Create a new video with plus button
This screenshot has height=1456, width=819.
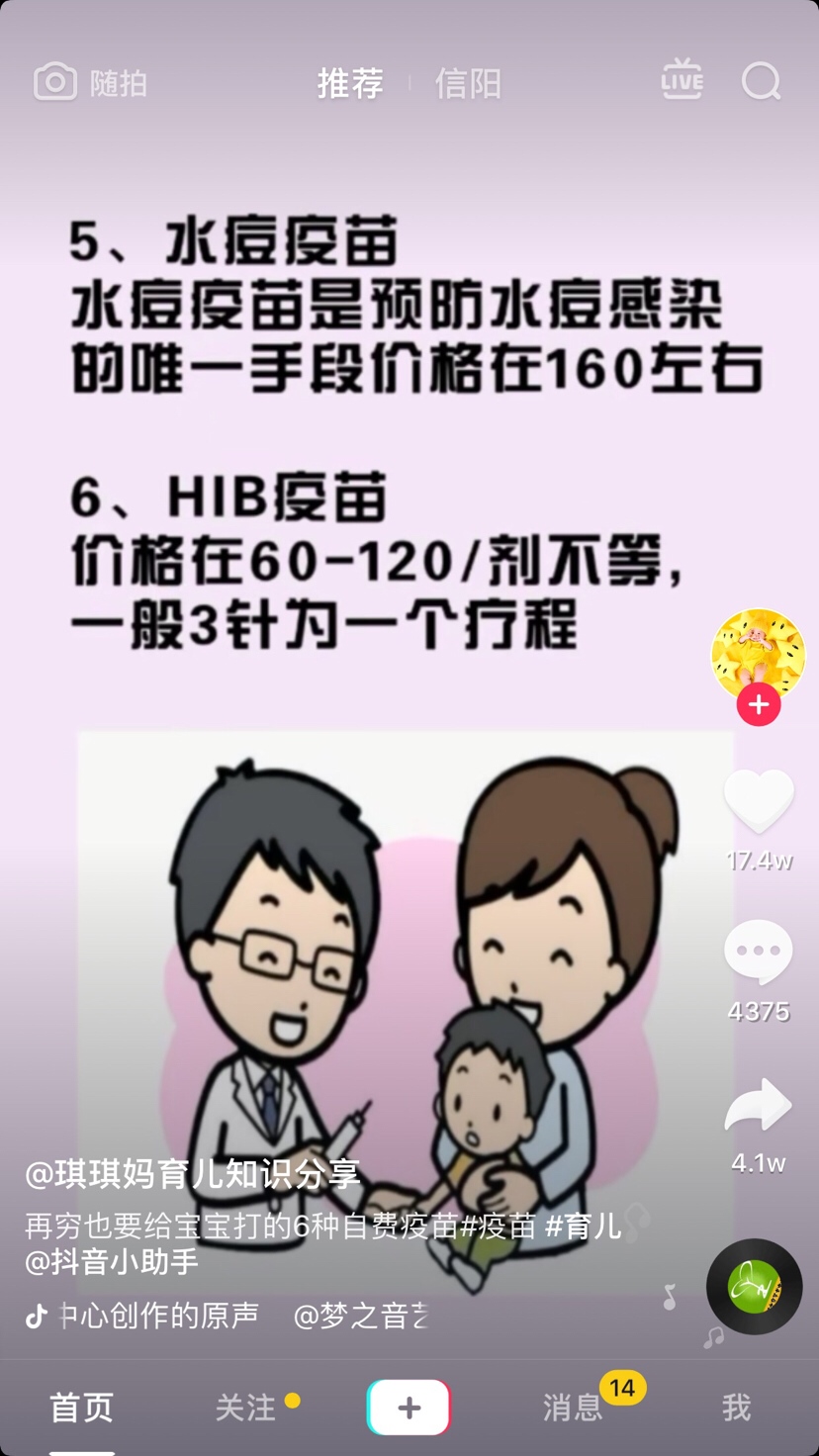point(409,1407)
